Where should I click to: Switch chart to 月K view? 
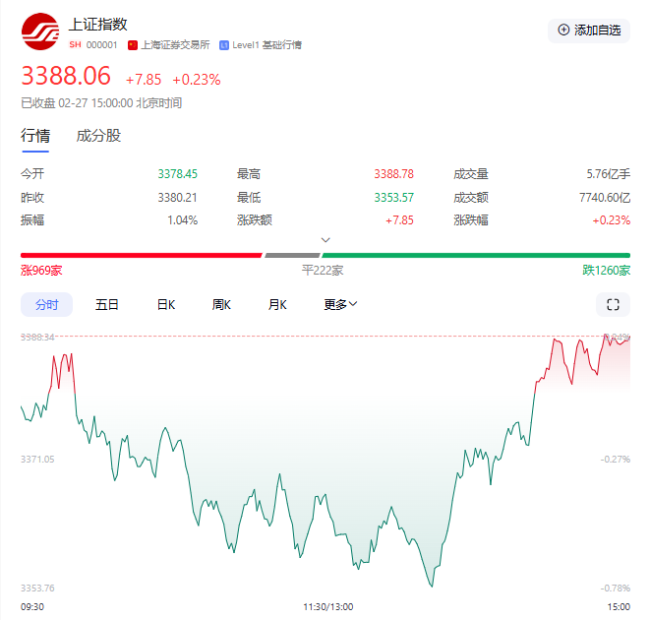click(x=277, y=305)
